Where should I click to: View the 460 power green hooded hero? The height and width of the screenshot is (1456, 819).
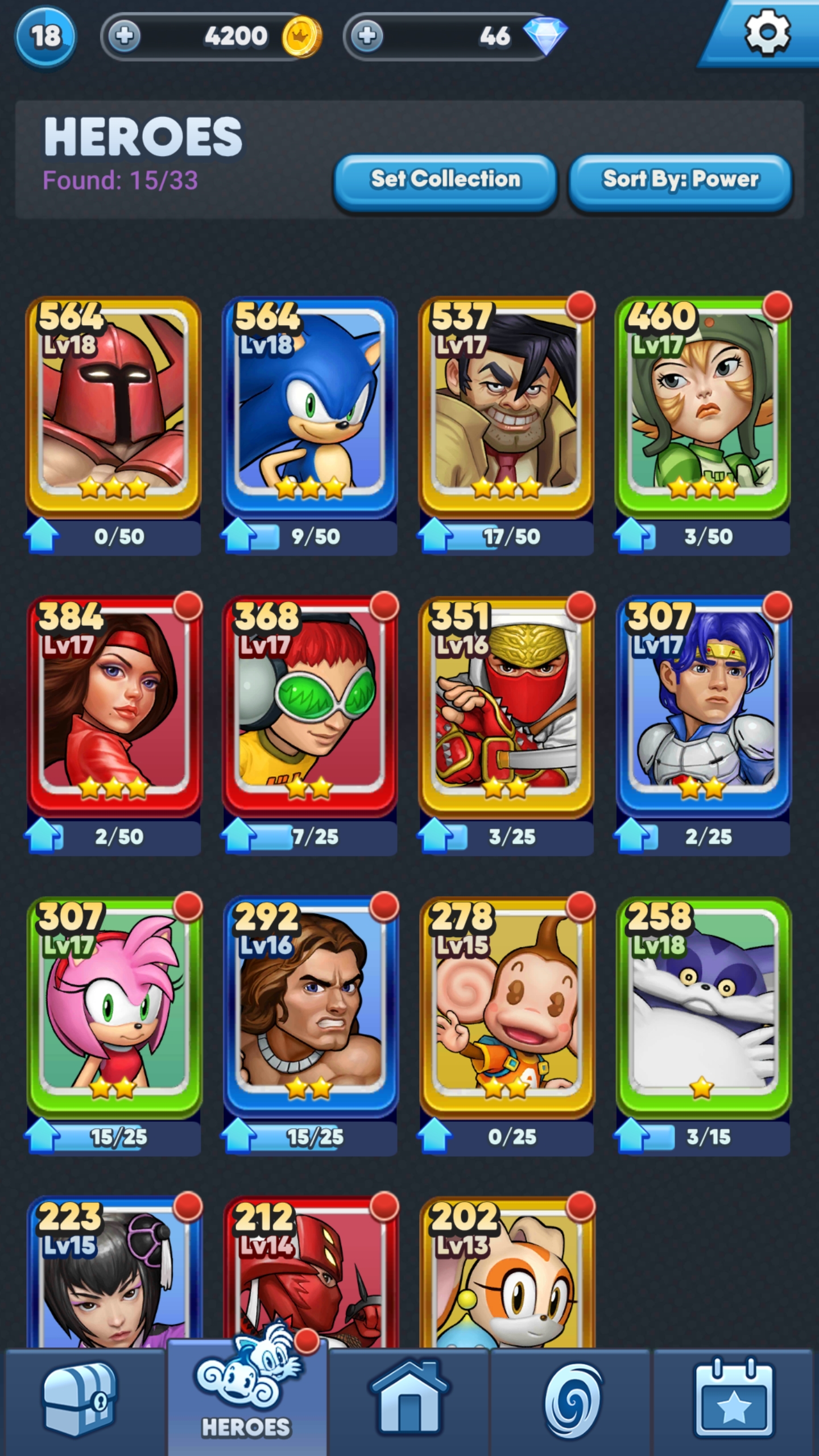tap(703, 405)
